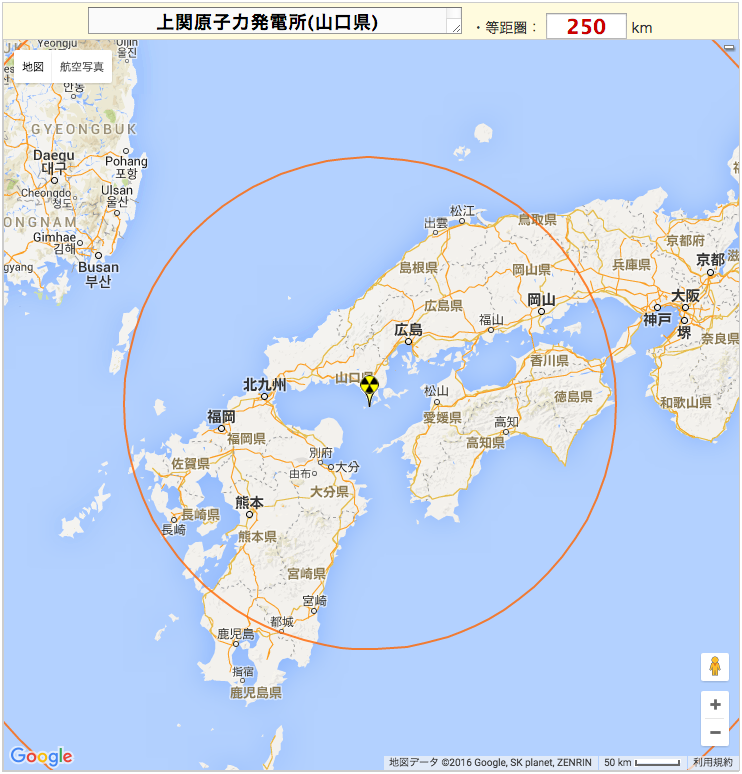Tap the nuclear plant marker
This screenshot has height=774, width=742.
(369, 389)
